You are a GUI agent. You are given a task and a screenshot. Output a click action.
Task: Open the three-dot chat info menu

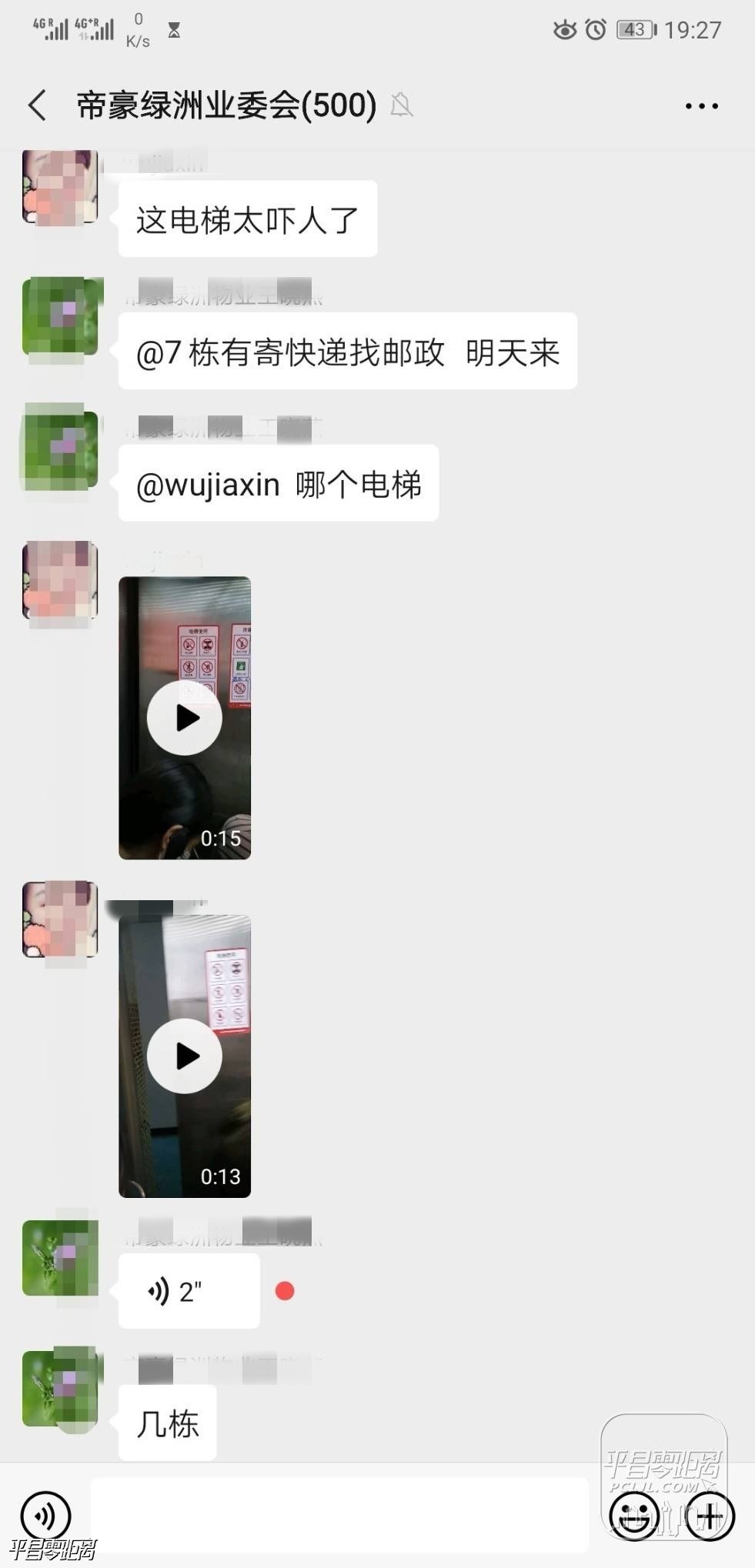tap(701, 106)
